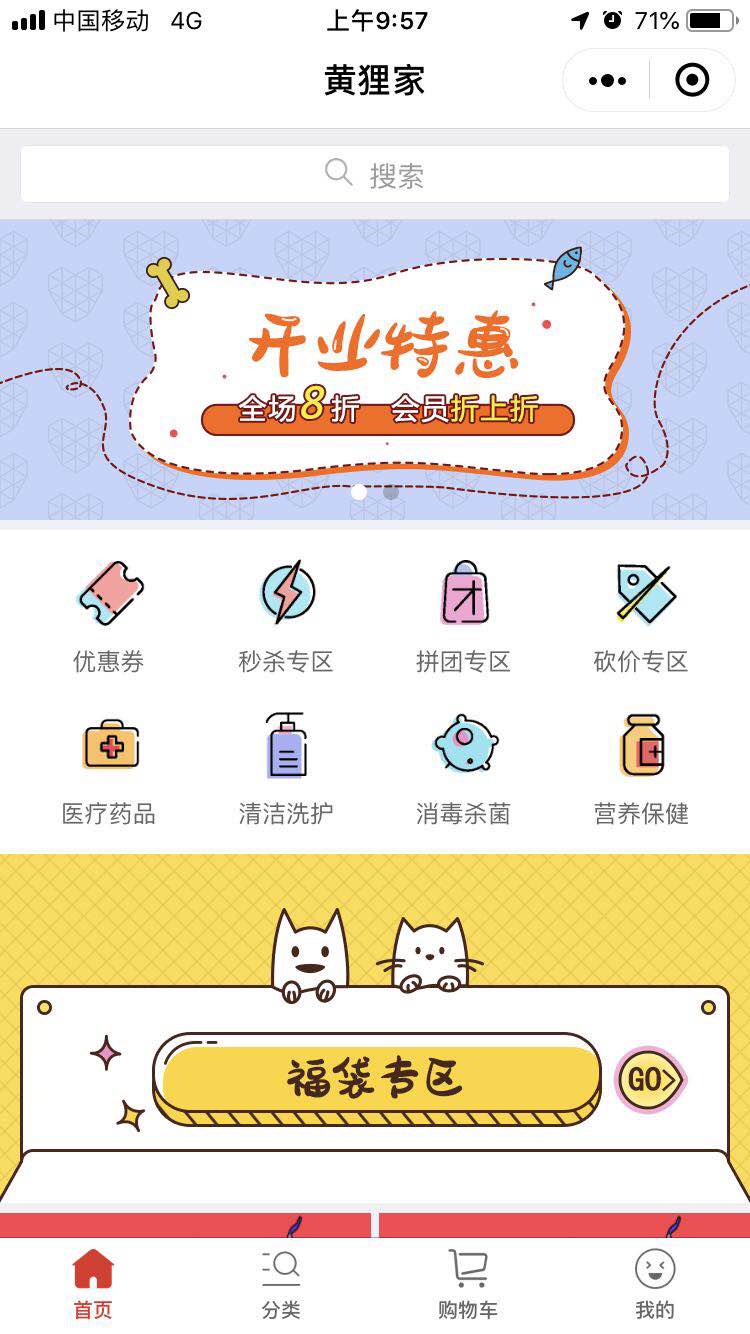Image resolution: width=750 pixels, height=1334 pixels.
Task: Open 营养保健 category
Action: [x=641, y=769]
